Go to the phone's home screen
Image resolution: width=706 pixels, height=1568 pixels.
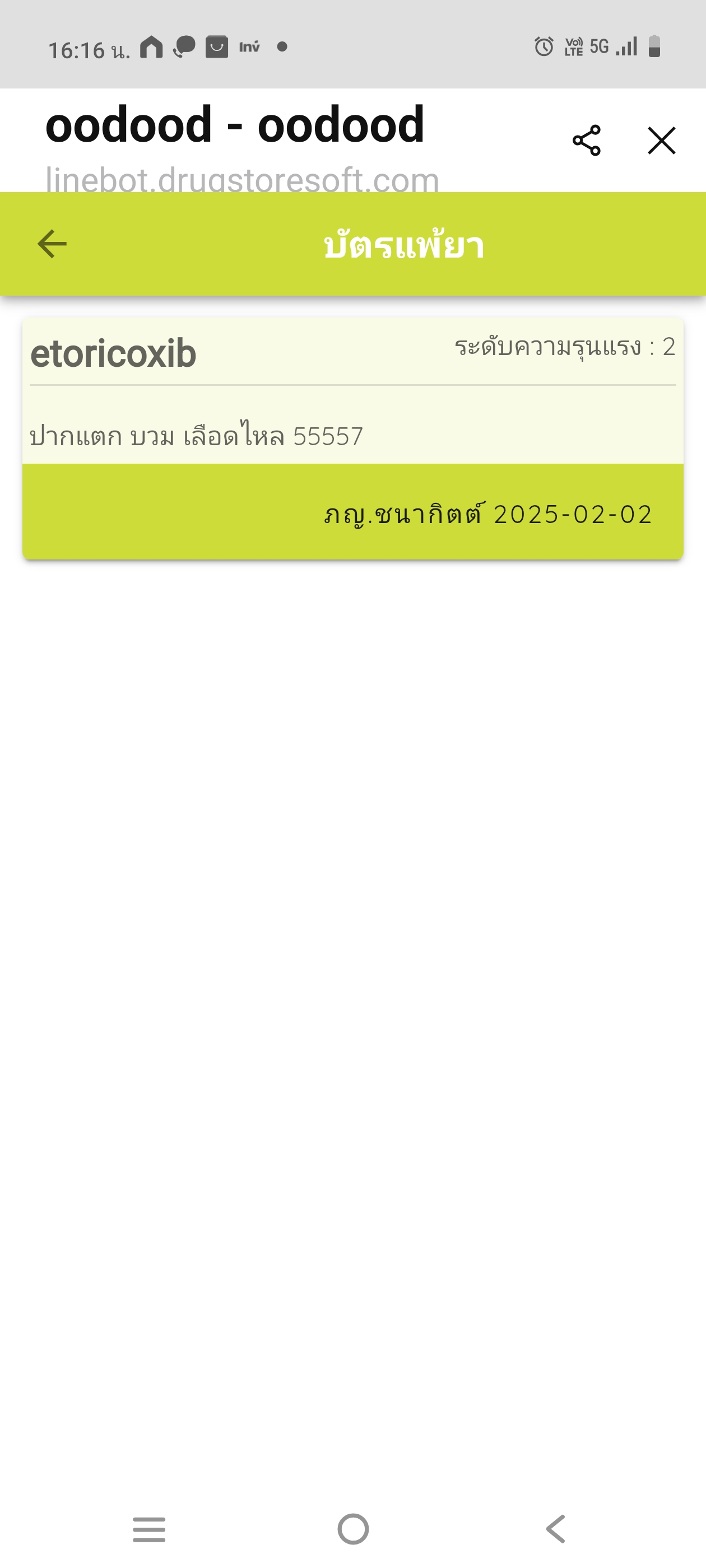click(x=354, y=1529)
